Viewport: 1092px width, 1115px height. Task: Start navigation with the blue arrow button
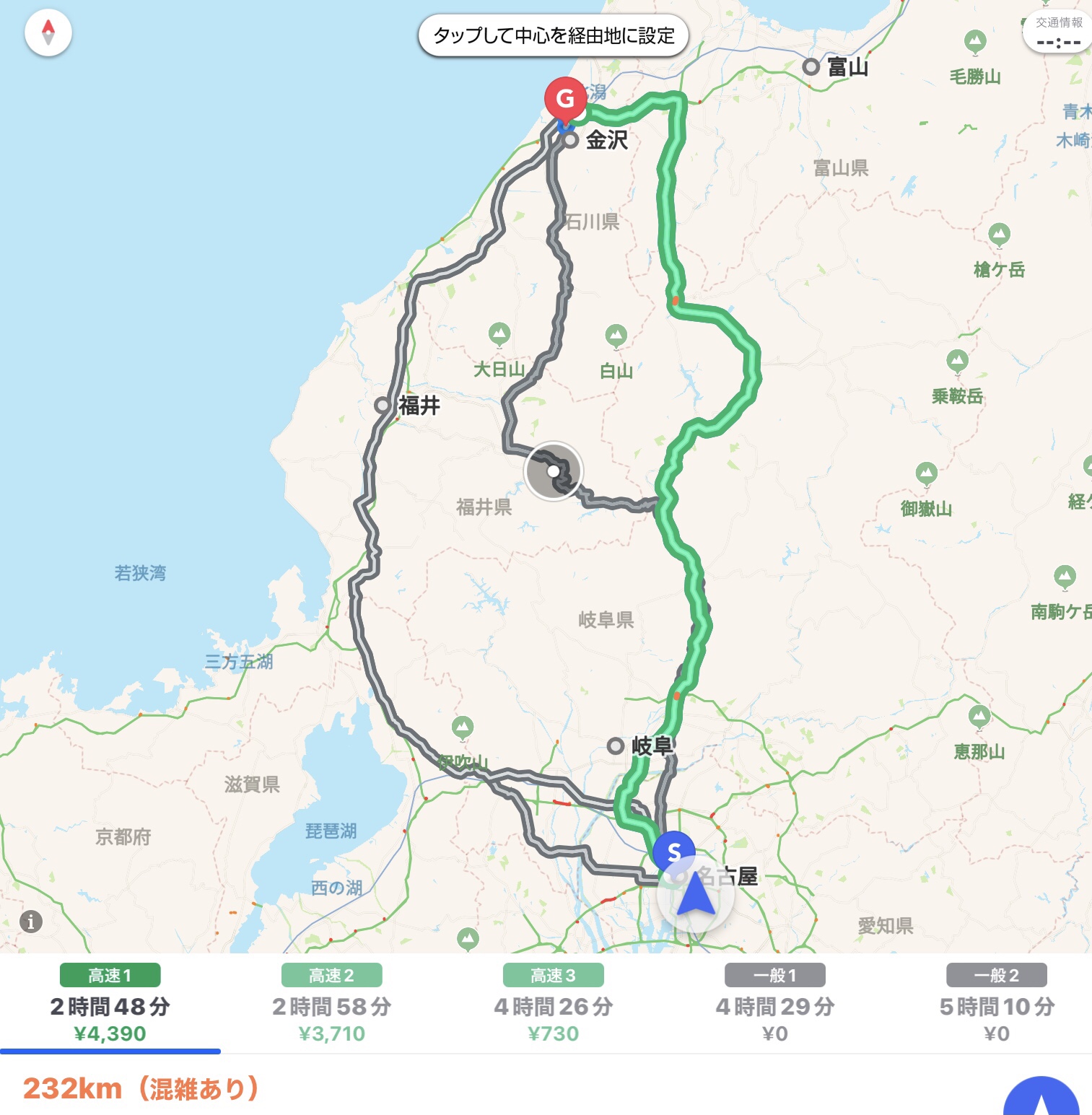pyautogui.click(x=1041, y=1099)
